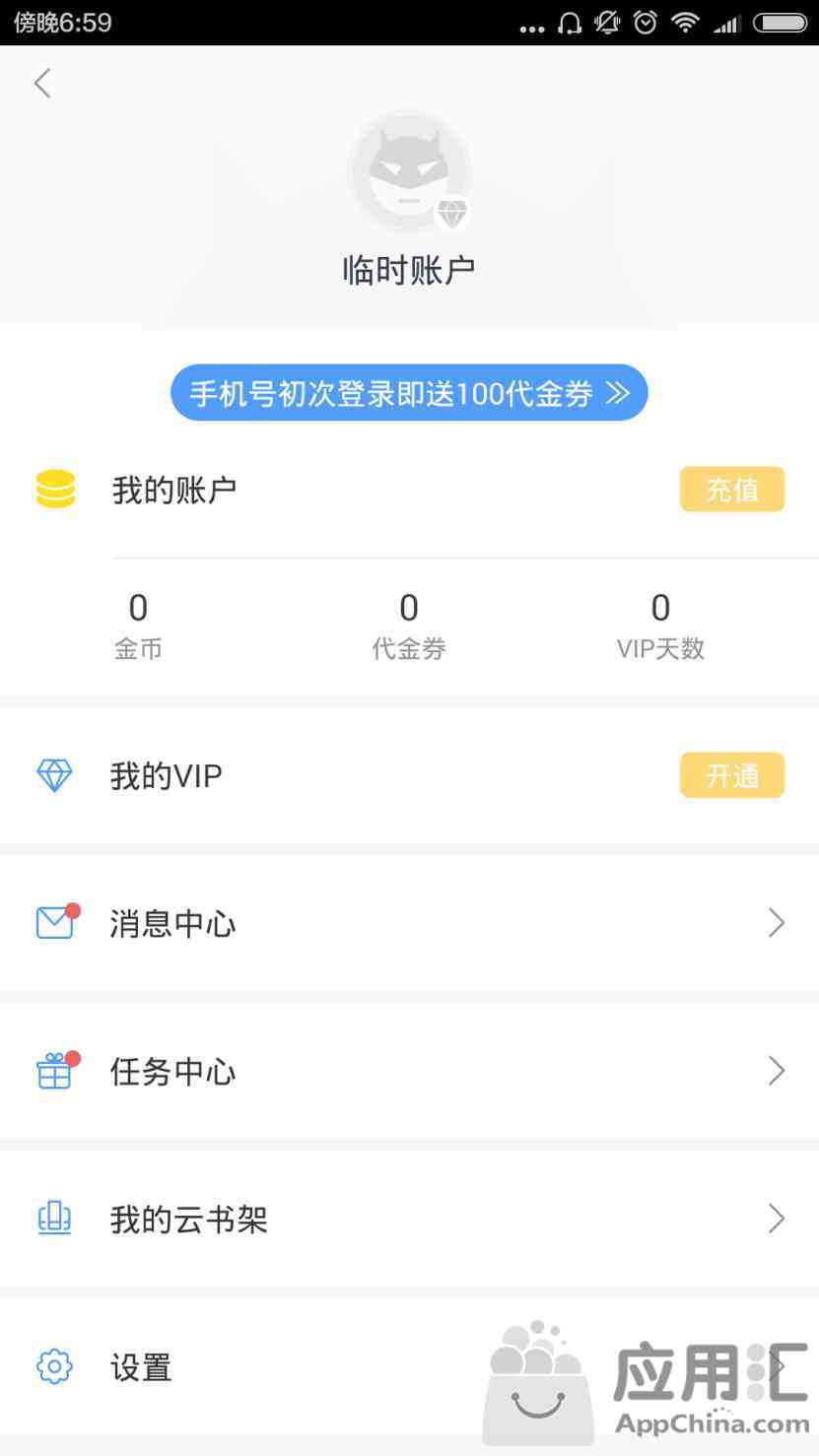819x1456 pixels.
Task: View VIP天数 days remaining
Action: click(x=660, y=627)
